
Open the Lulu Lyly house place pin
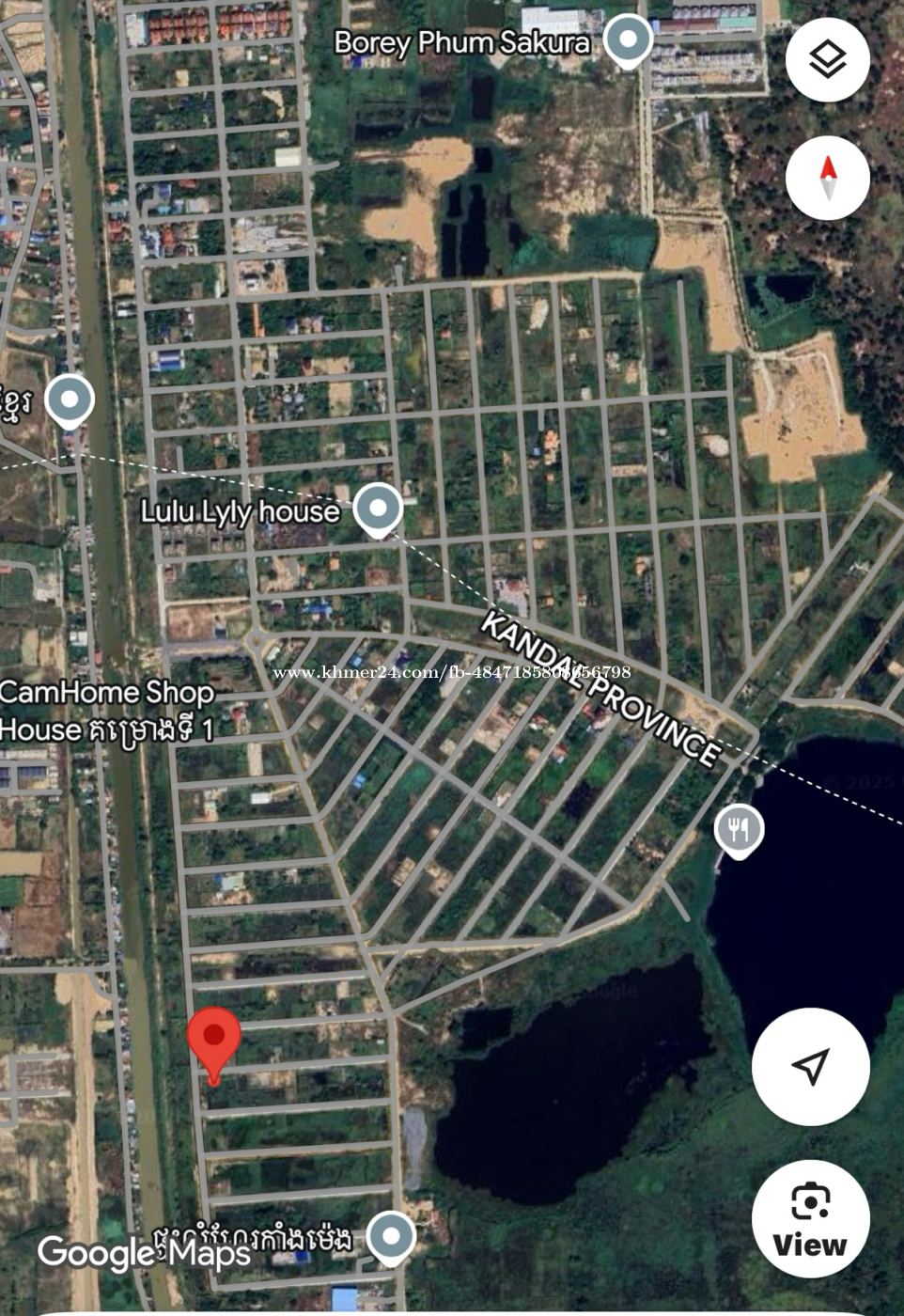tap(378, 509)
